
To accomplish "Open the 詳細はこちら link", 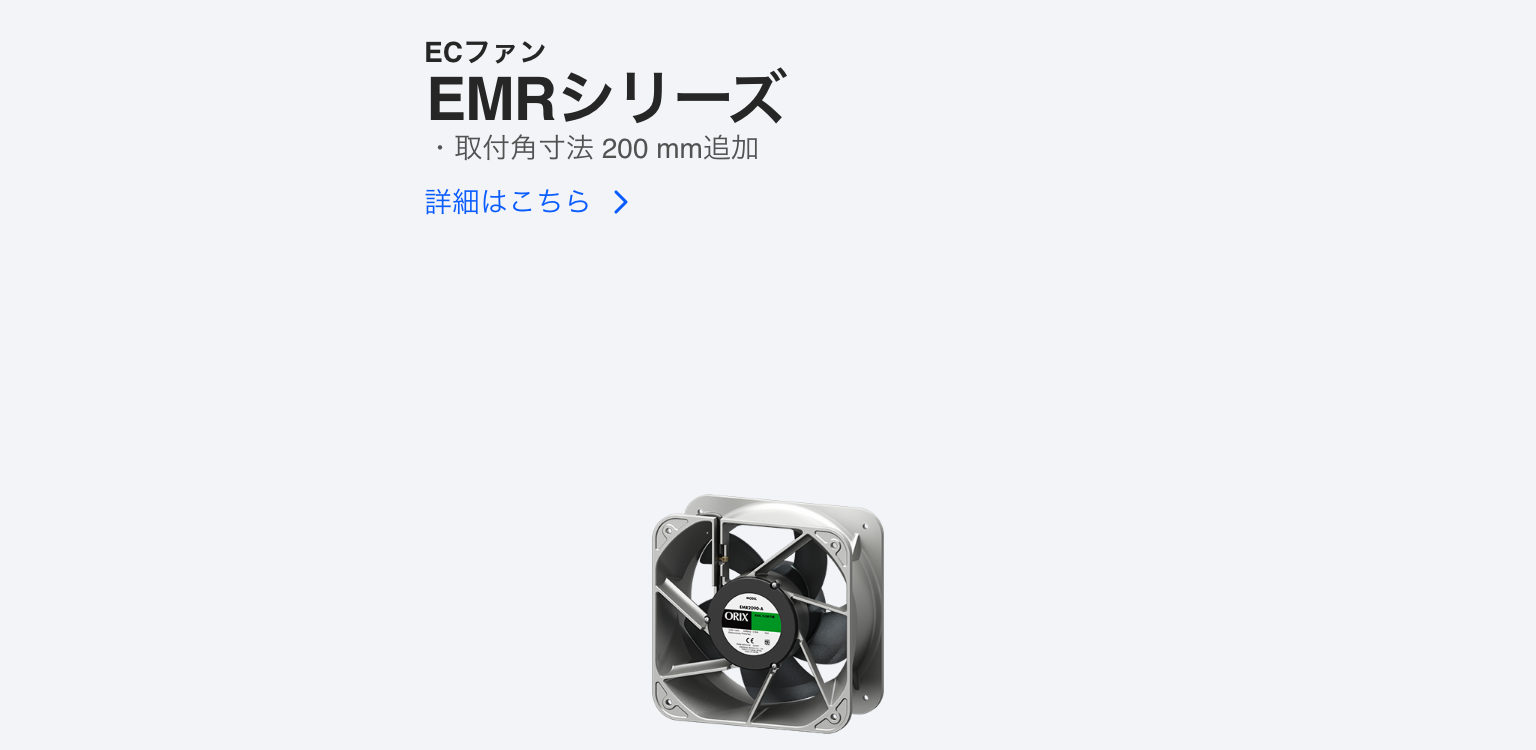I will (526, 202).
